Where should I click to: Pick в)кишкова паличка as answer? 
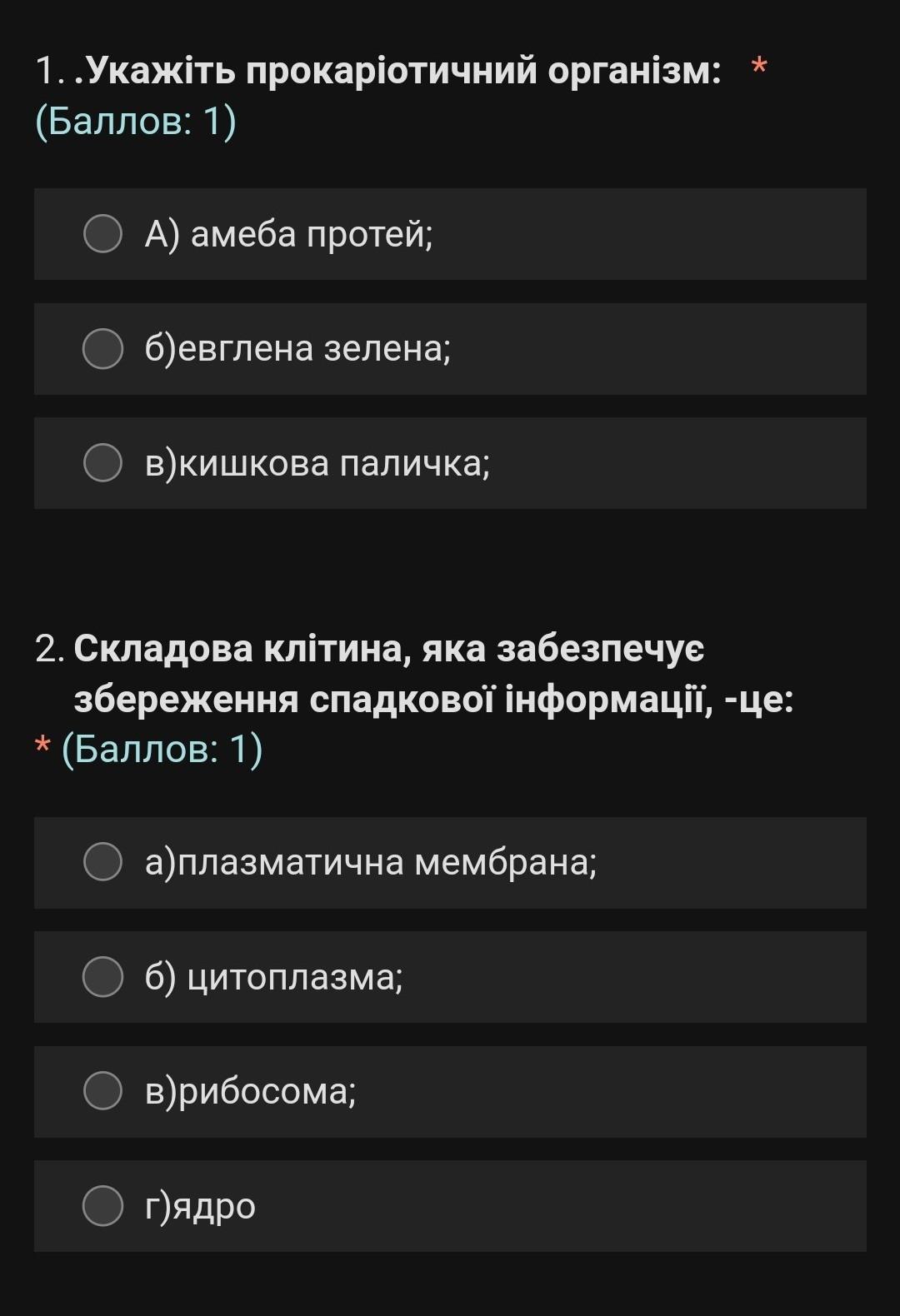click(450, 463)
